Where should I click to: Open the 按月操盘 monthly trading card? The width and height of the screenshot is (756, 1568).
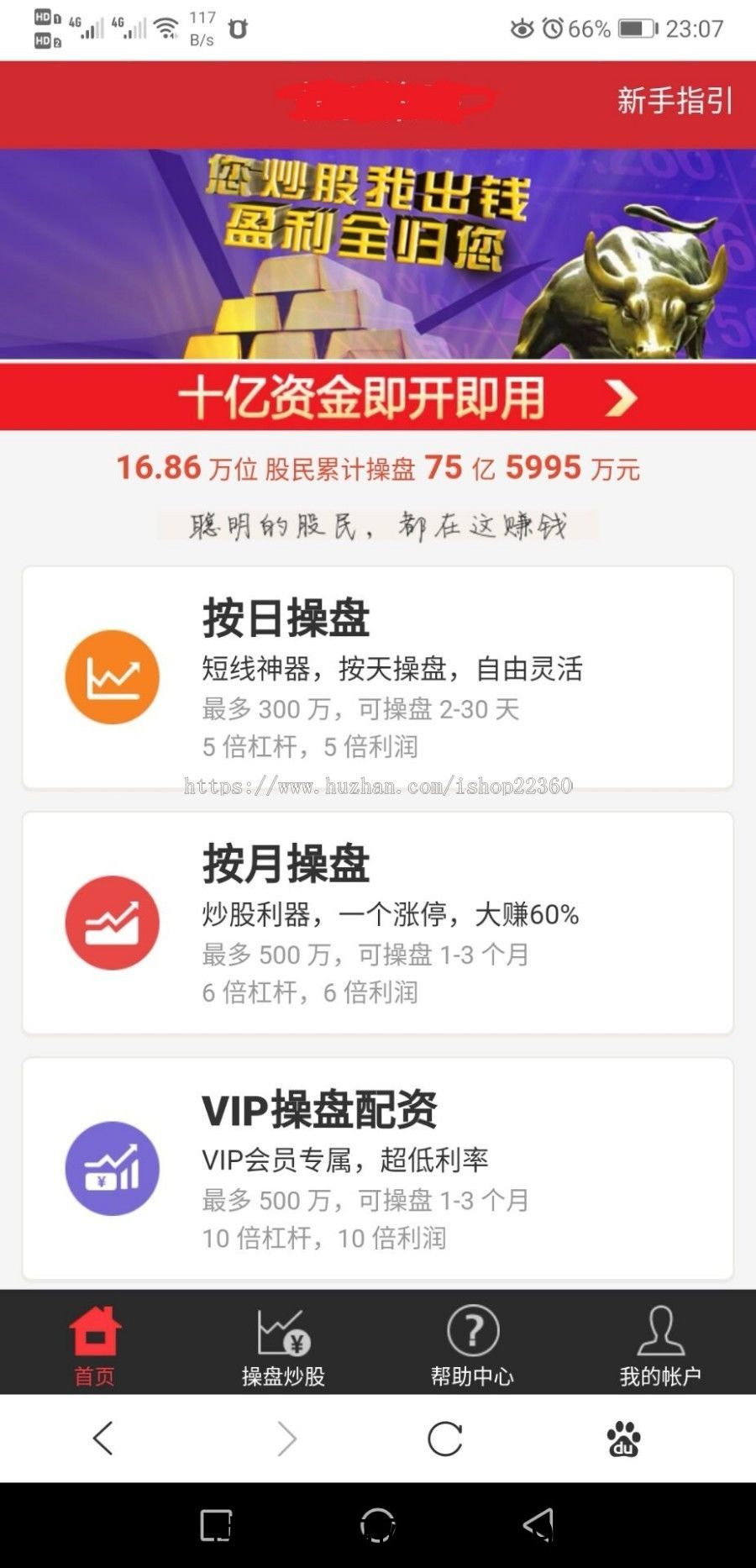click(378, 923)
